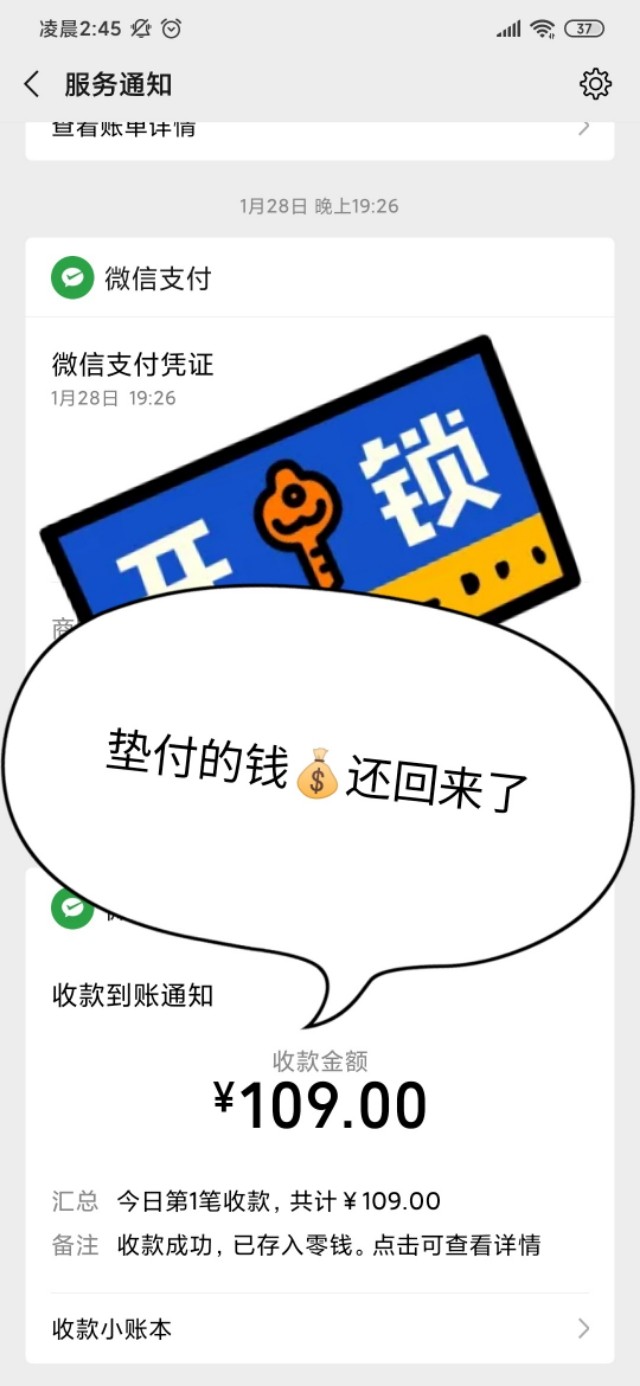Go back from 服务通知
Viewport: 640px width, 1386px height.
[x=32, y=85]
